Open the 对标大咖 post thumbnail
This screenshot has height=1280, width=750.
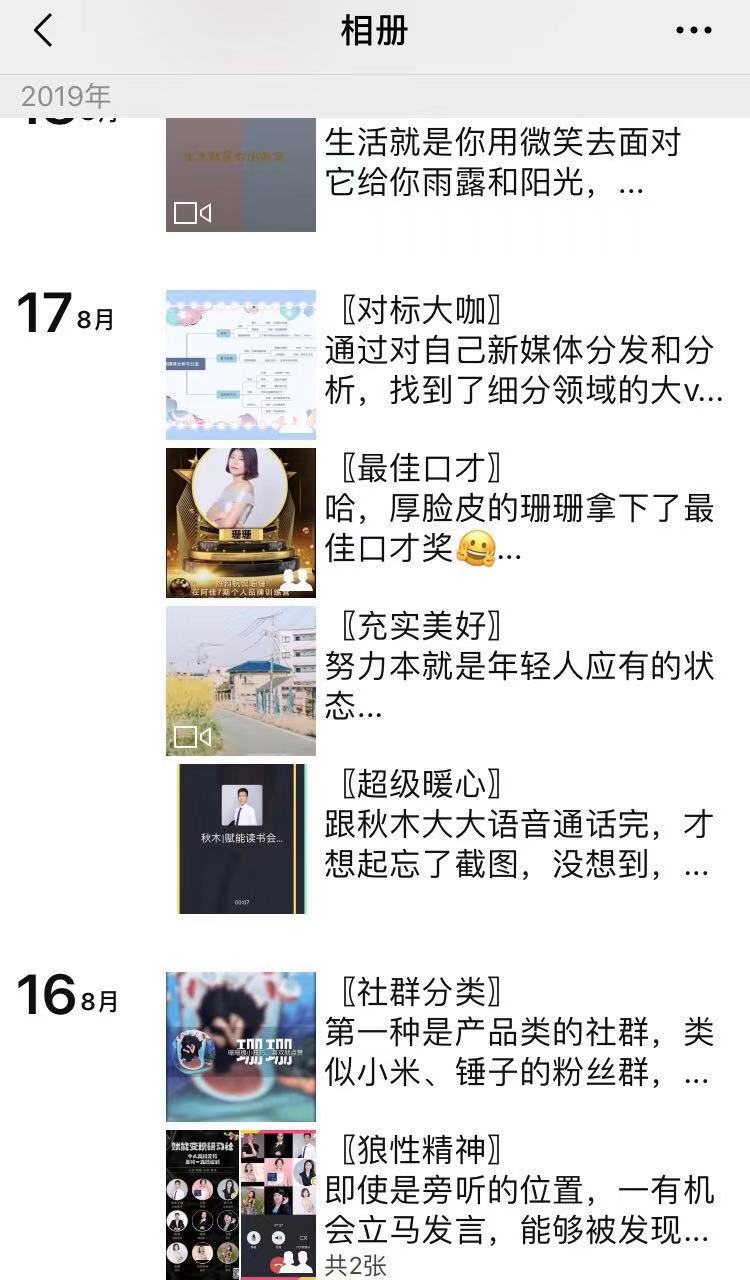click(239, 365)
